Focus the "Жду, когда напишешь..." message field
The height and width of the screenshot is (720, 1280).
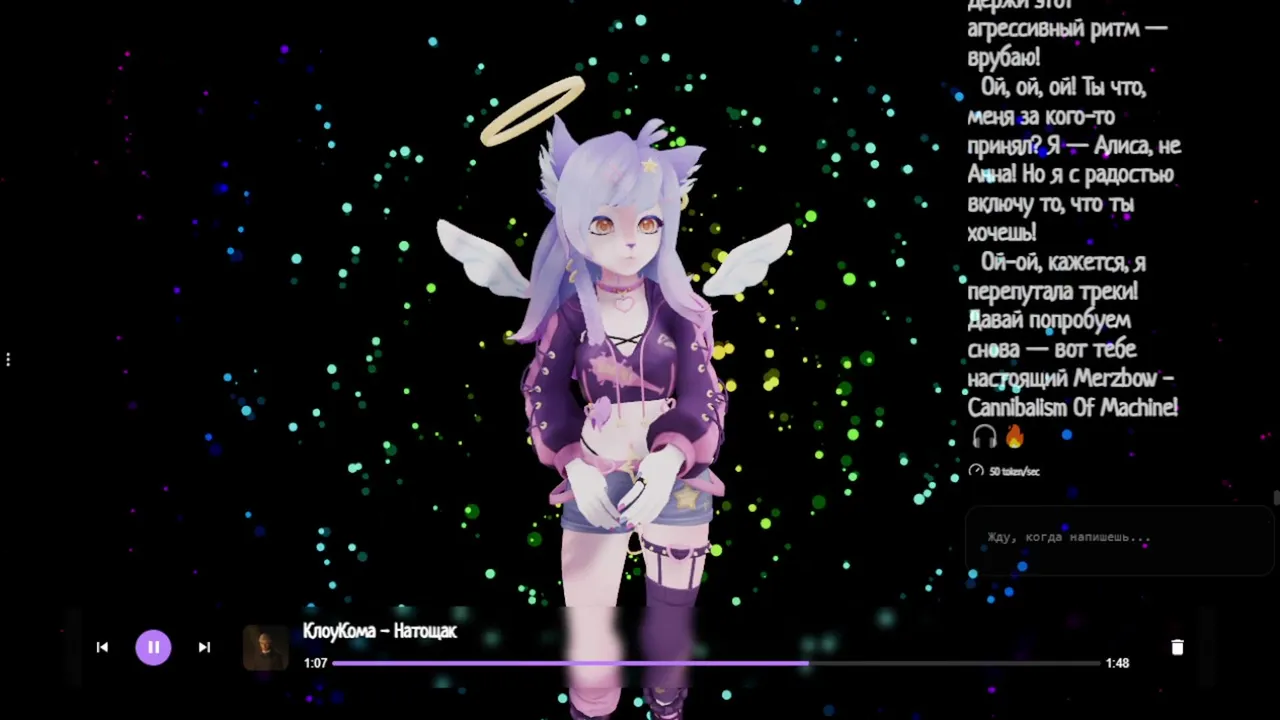click(x=1118, y=538)
